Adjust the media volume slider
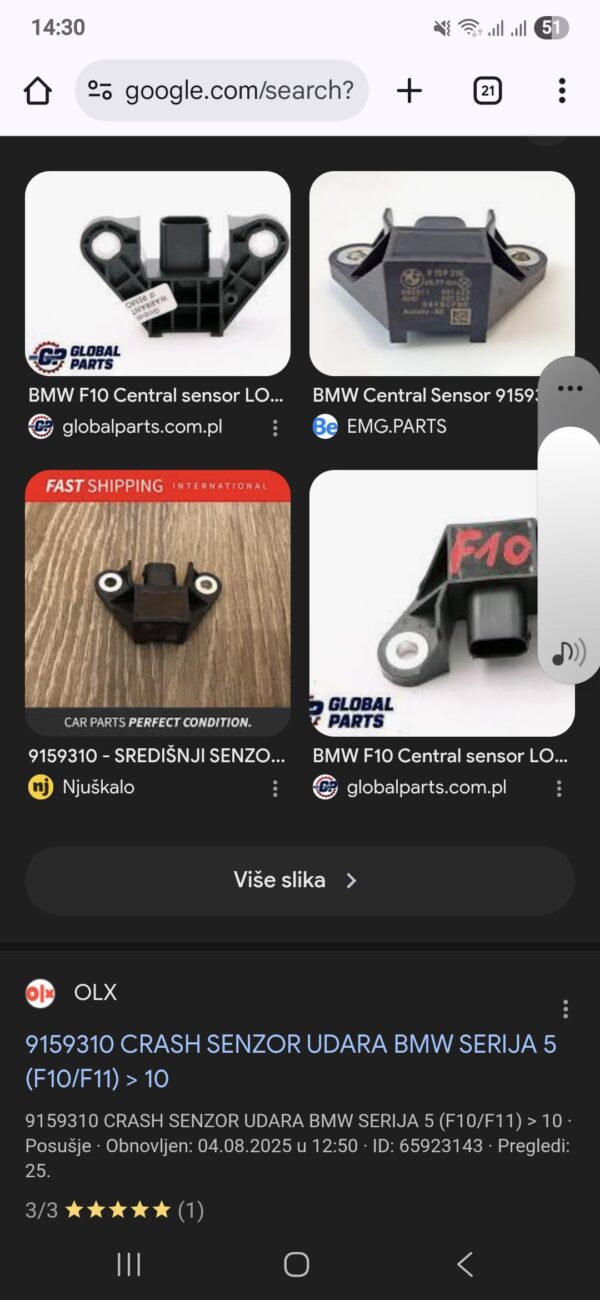This screenshot has width=600, height=1300. pyautogui.click(x=569, y=540)
